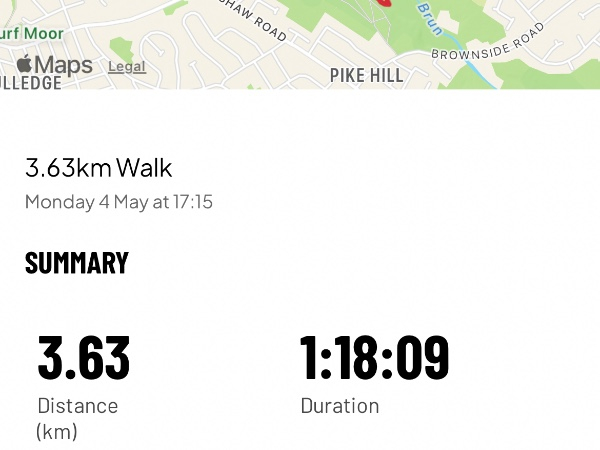Open the route map preview

point(300,44)
